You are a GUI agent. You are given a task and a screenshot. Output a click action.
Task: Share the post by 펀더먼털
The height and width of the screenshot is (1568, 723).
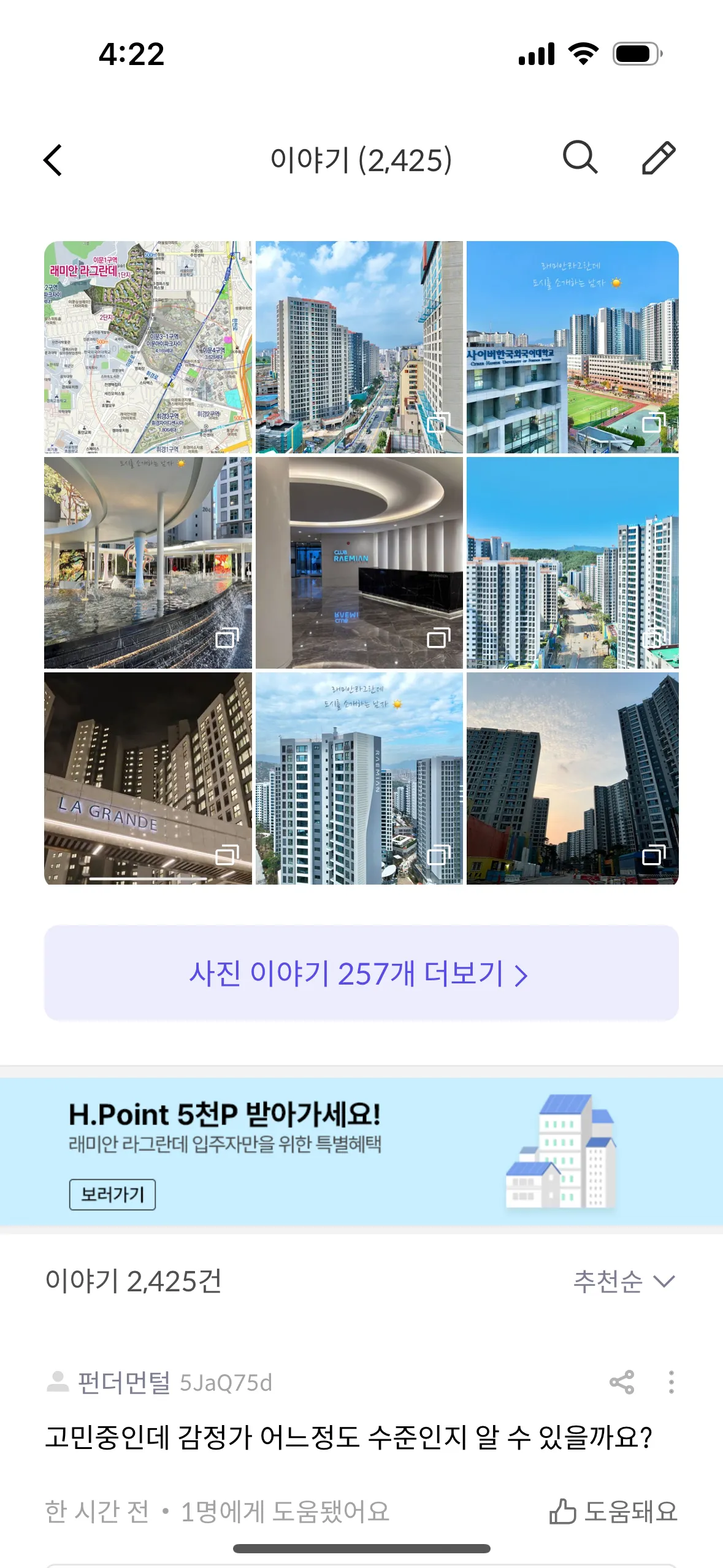tap(622, 1382)
